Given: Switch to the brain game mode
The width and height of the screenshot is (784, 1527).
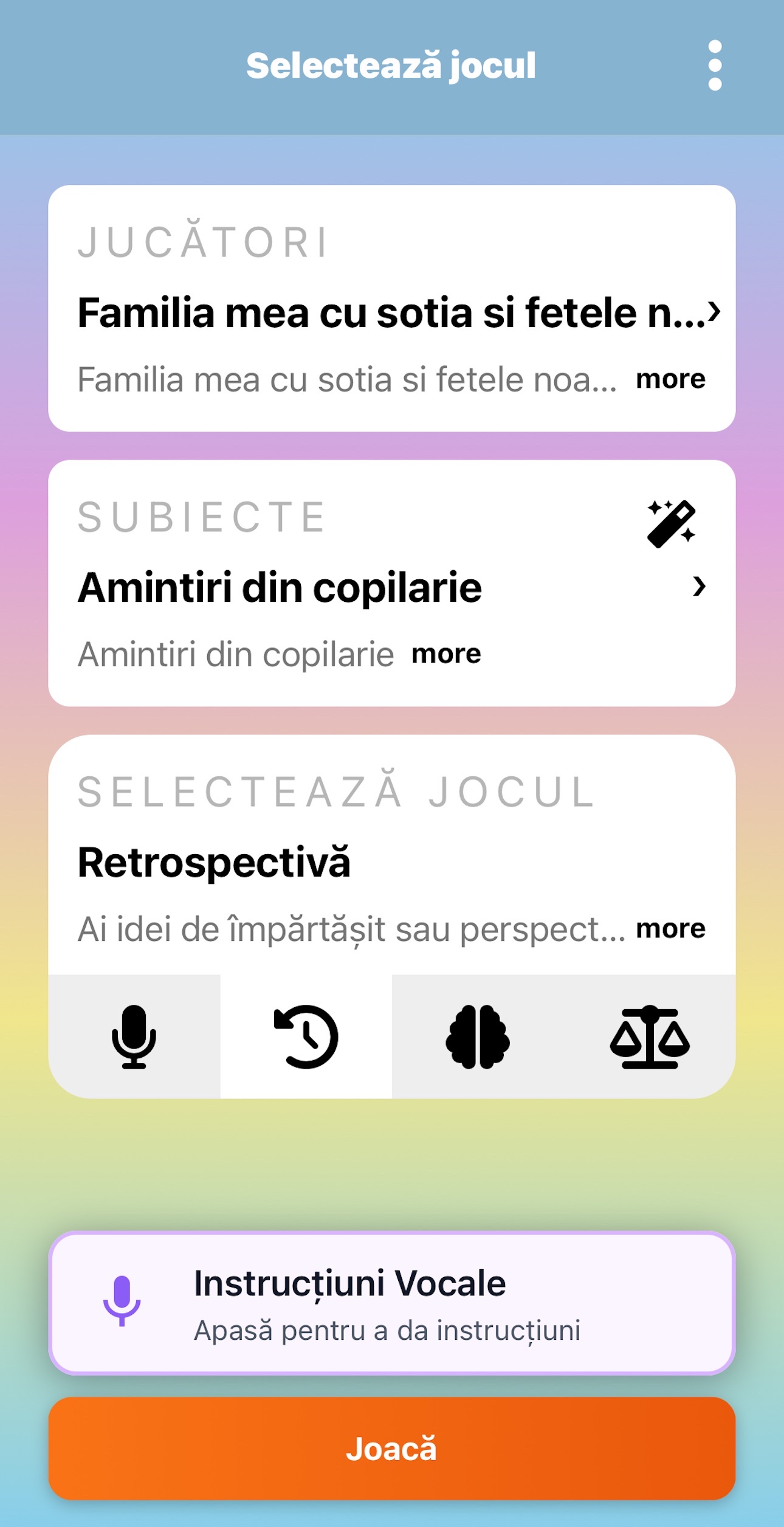Looking at the screenshot, I should 478,1036.
